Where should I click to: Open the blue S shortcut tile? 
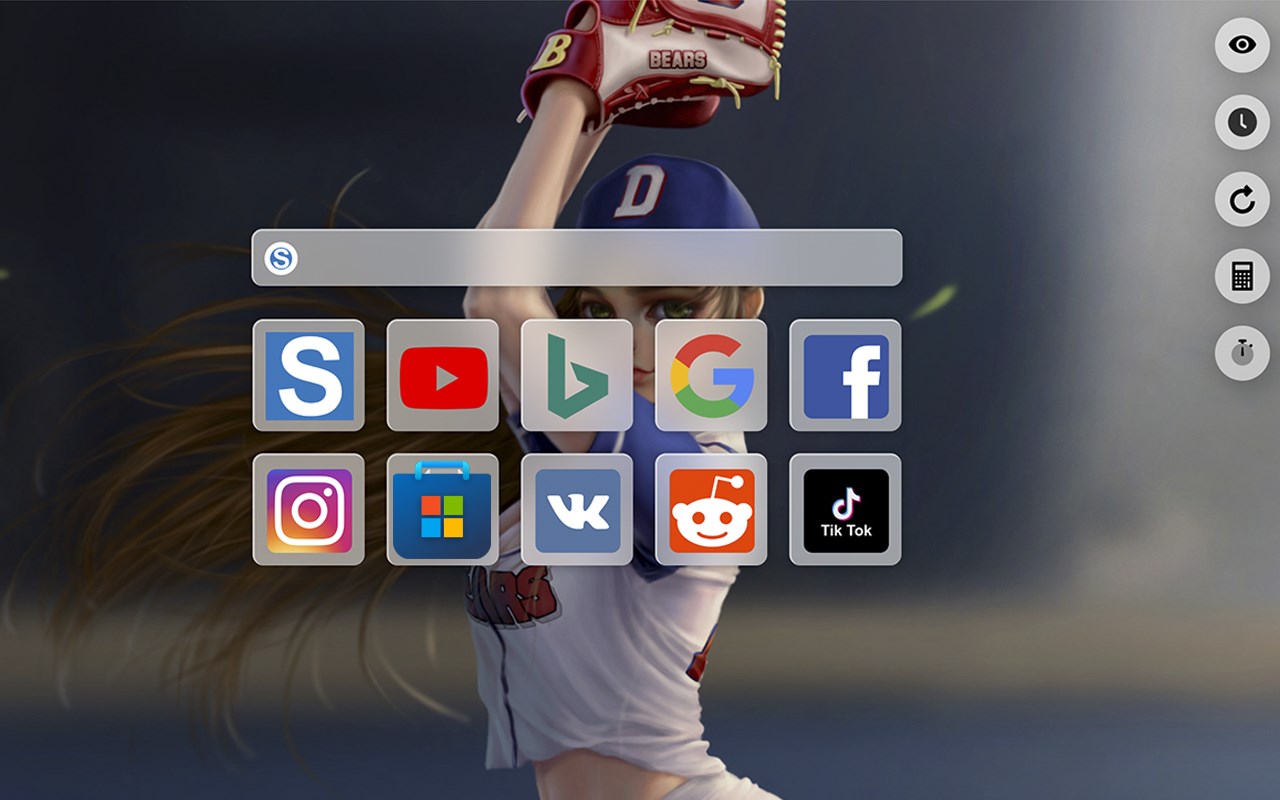coord(309,376)
